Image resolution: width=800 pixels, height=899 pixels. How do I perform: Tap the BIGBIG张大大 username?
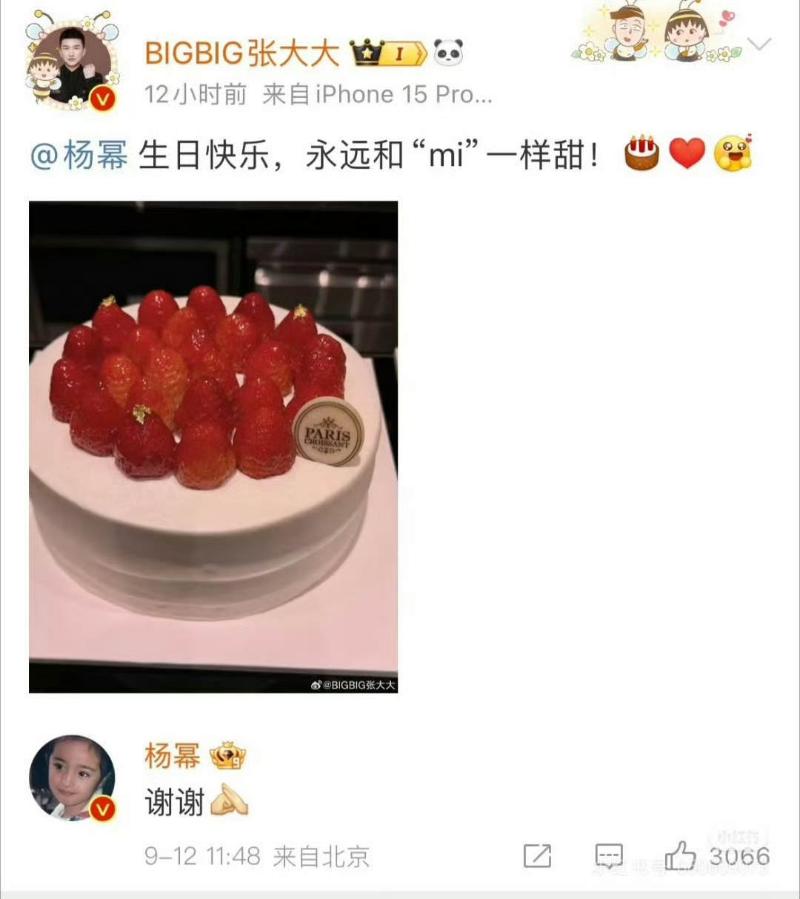[242, 53]
